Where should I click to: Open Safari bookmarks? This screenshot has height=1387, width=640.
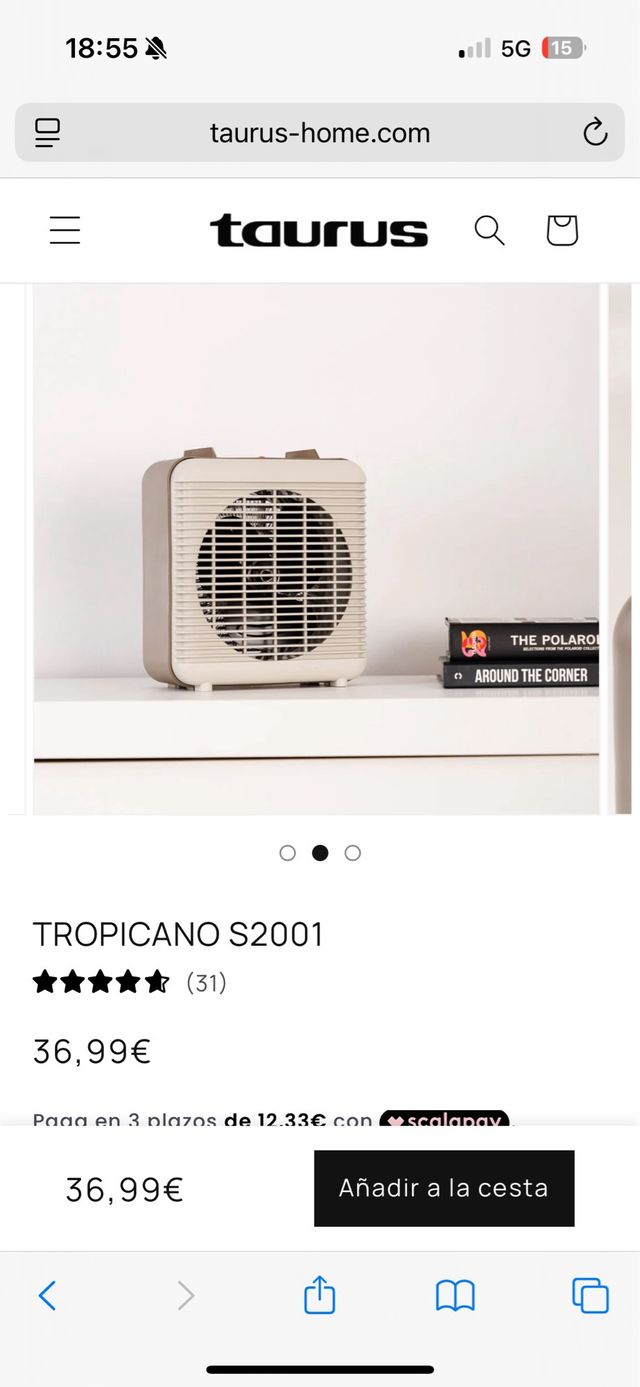pyautogui.click(x=455, y=1296)
